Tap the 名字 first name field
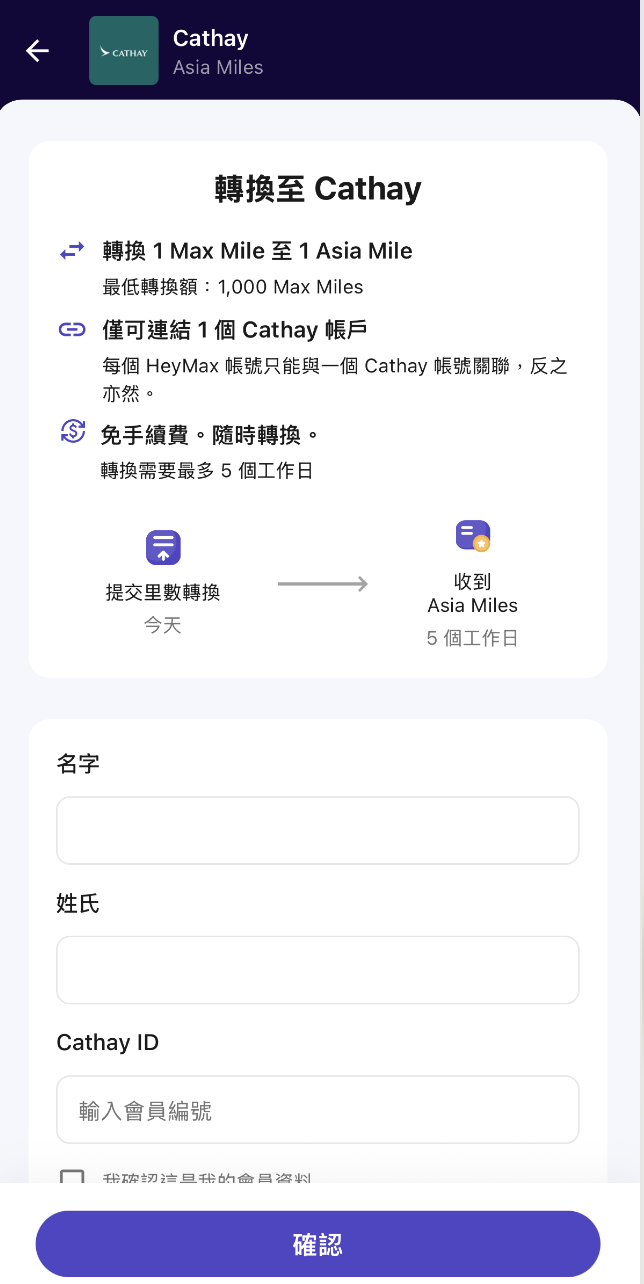644x1284 pixels. [x=317, y=830]
